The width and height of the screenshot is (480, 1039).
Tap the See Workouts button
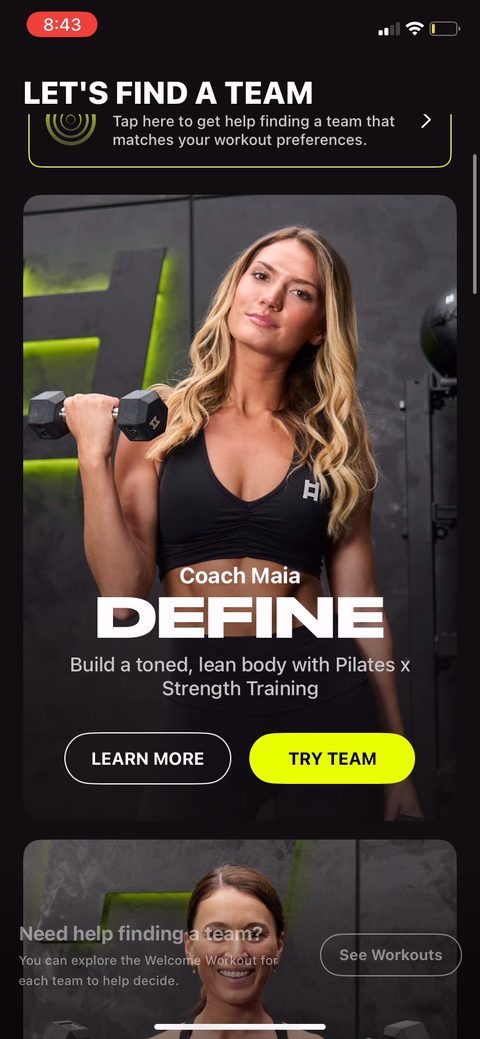(x=390, y=955)
